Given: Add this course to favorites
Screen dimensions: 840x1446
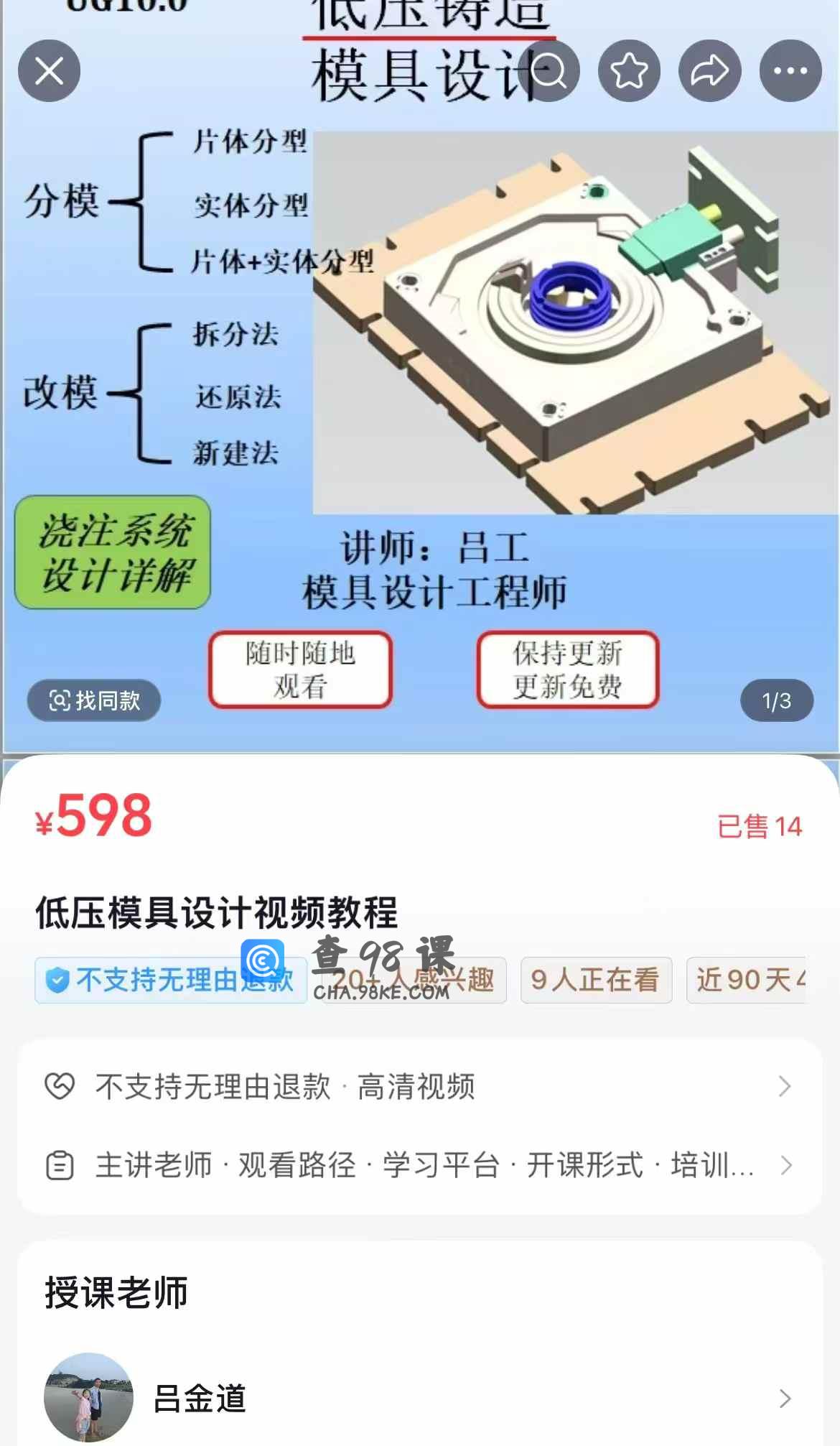Looking at the screenshot, I should coord(630,70).
